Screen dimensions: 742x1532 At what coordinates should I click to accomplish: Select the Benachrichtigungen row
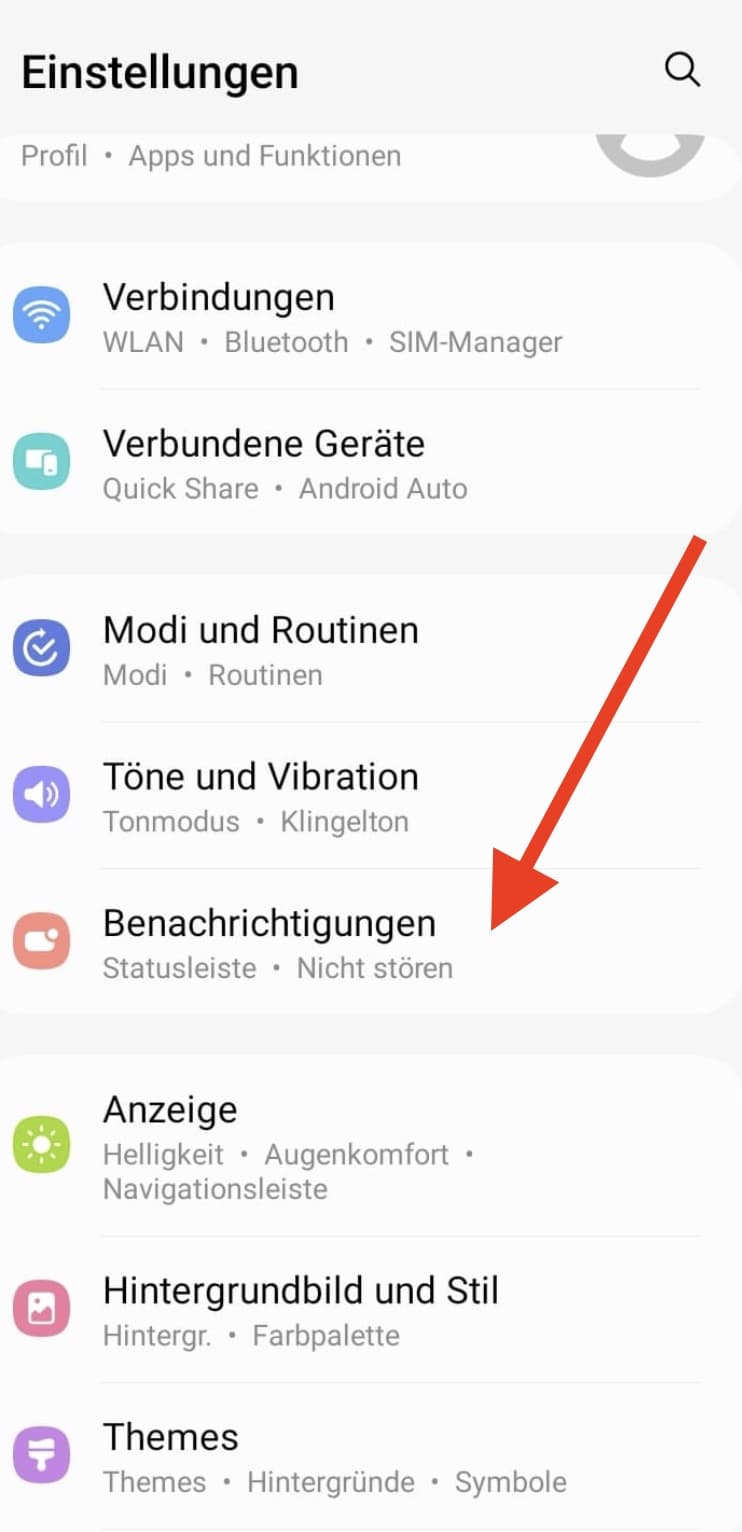[x=371, y=942]
